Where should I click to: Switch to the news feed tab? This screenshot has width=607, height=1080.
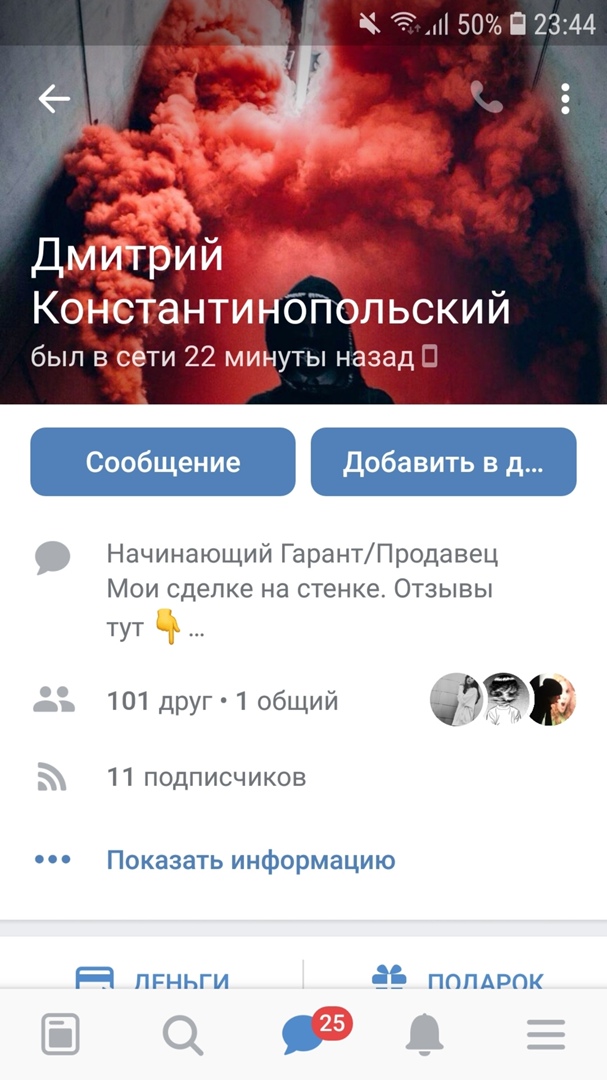click(x=60, y=1035)
